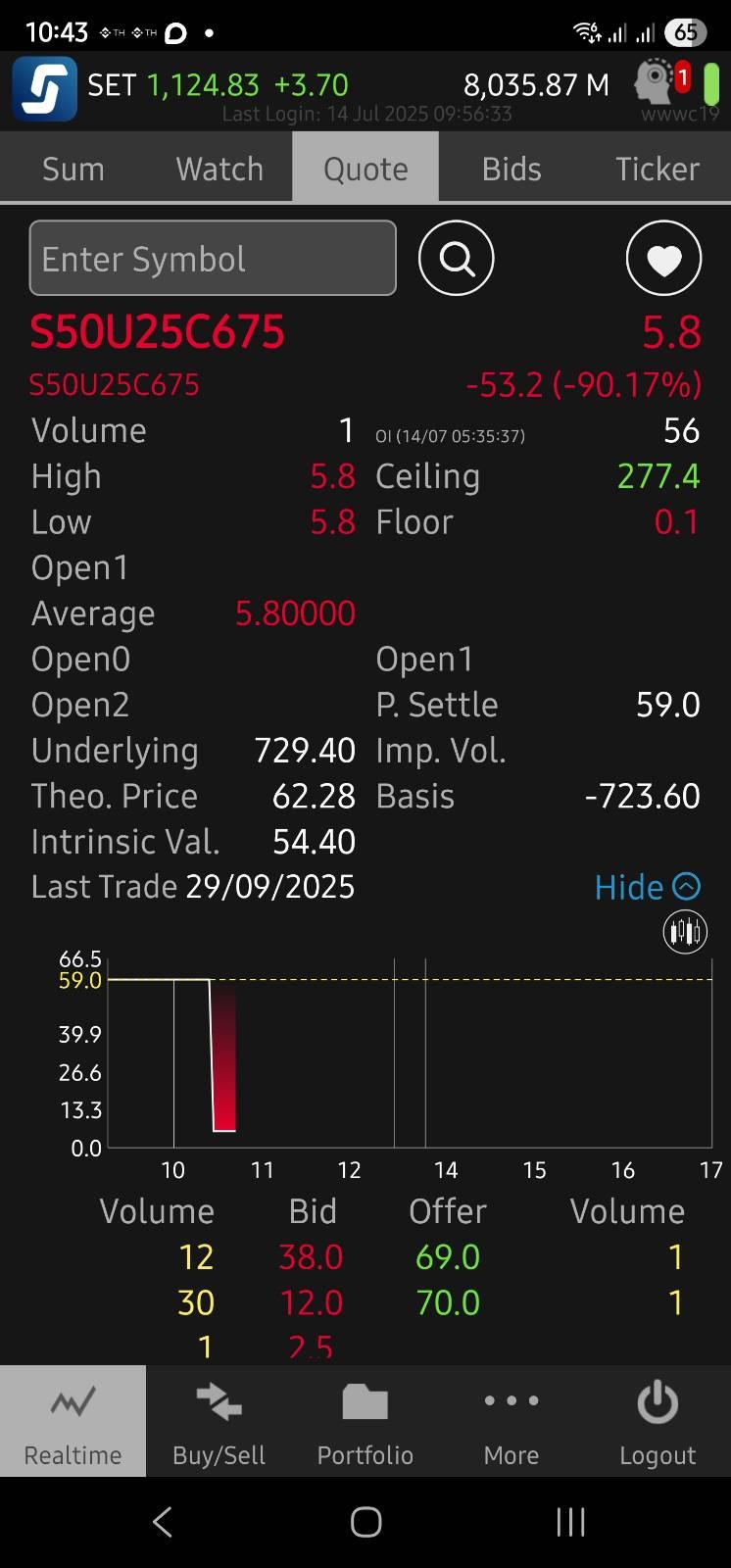Image resolution: width=731 pixels, height=1568 pixels.
Task: Go to Buy/Sell
Action: pos(219,1421)
